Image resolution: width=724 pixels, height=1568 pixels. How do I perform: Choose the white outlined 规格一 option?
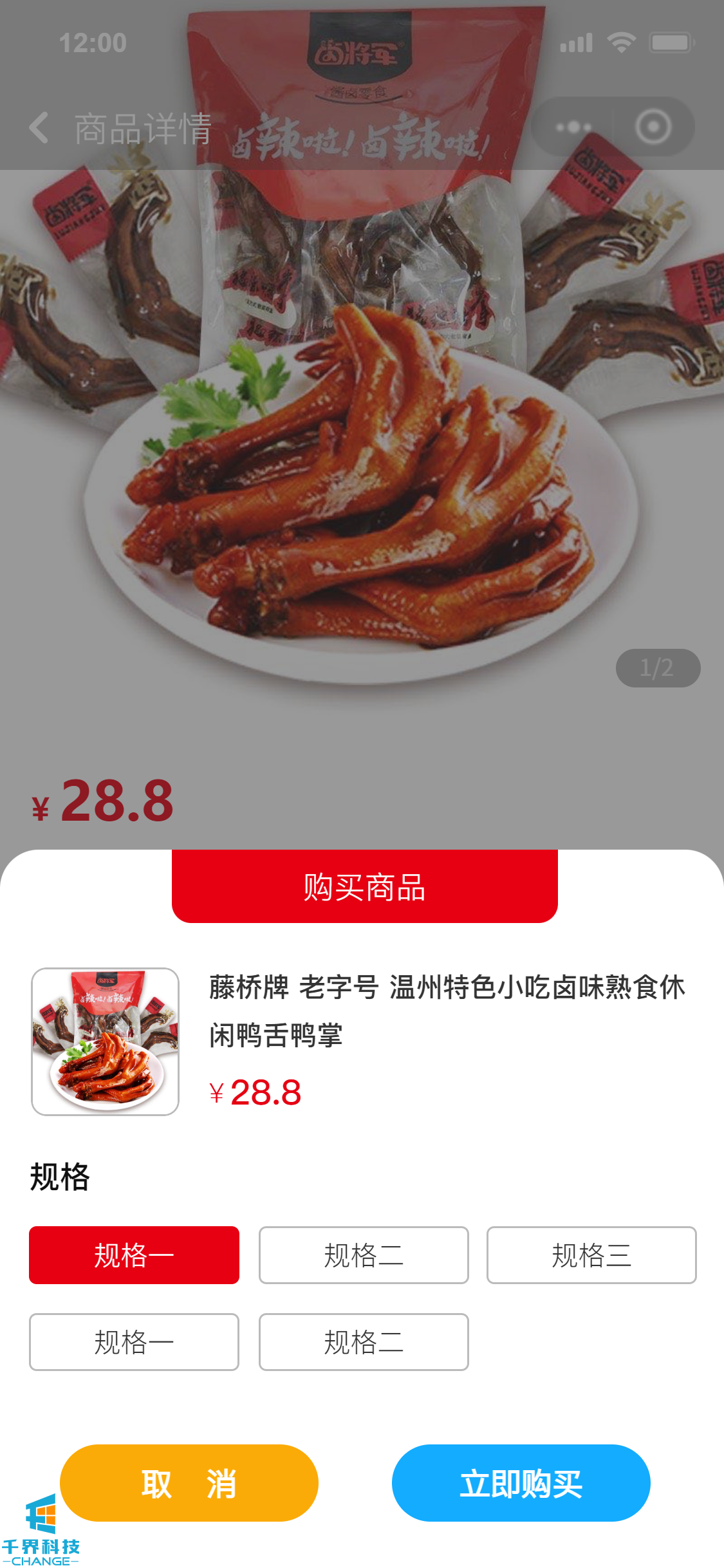point(134,1342)
